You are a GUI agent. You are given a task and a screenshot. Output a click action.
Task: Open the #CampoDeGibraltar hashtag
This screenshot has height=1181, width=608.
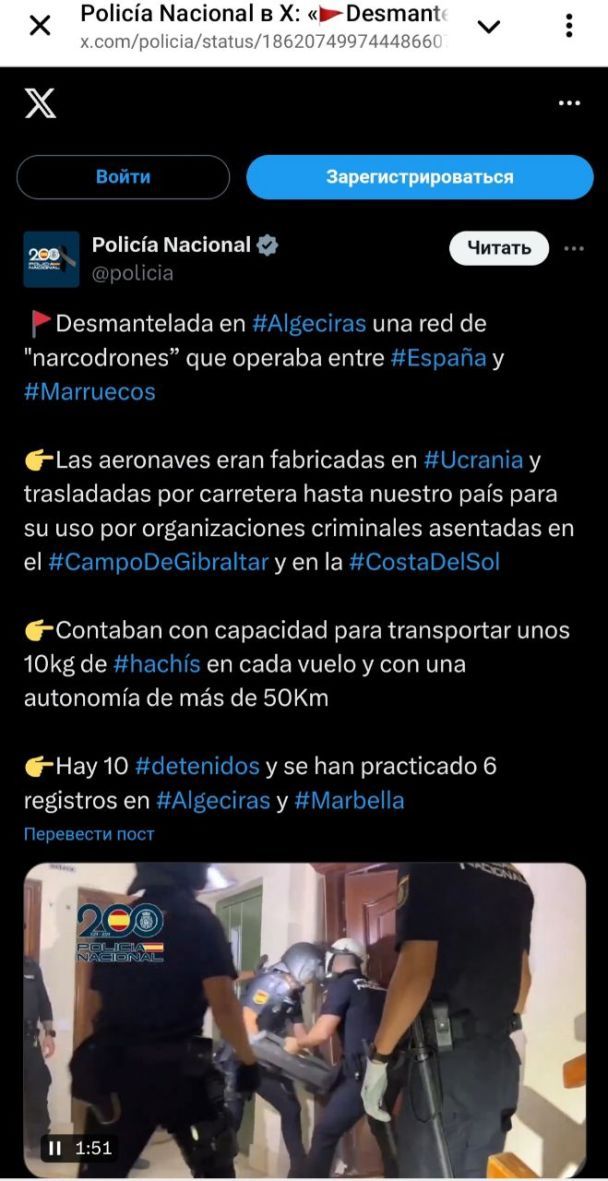pos(158,562)
